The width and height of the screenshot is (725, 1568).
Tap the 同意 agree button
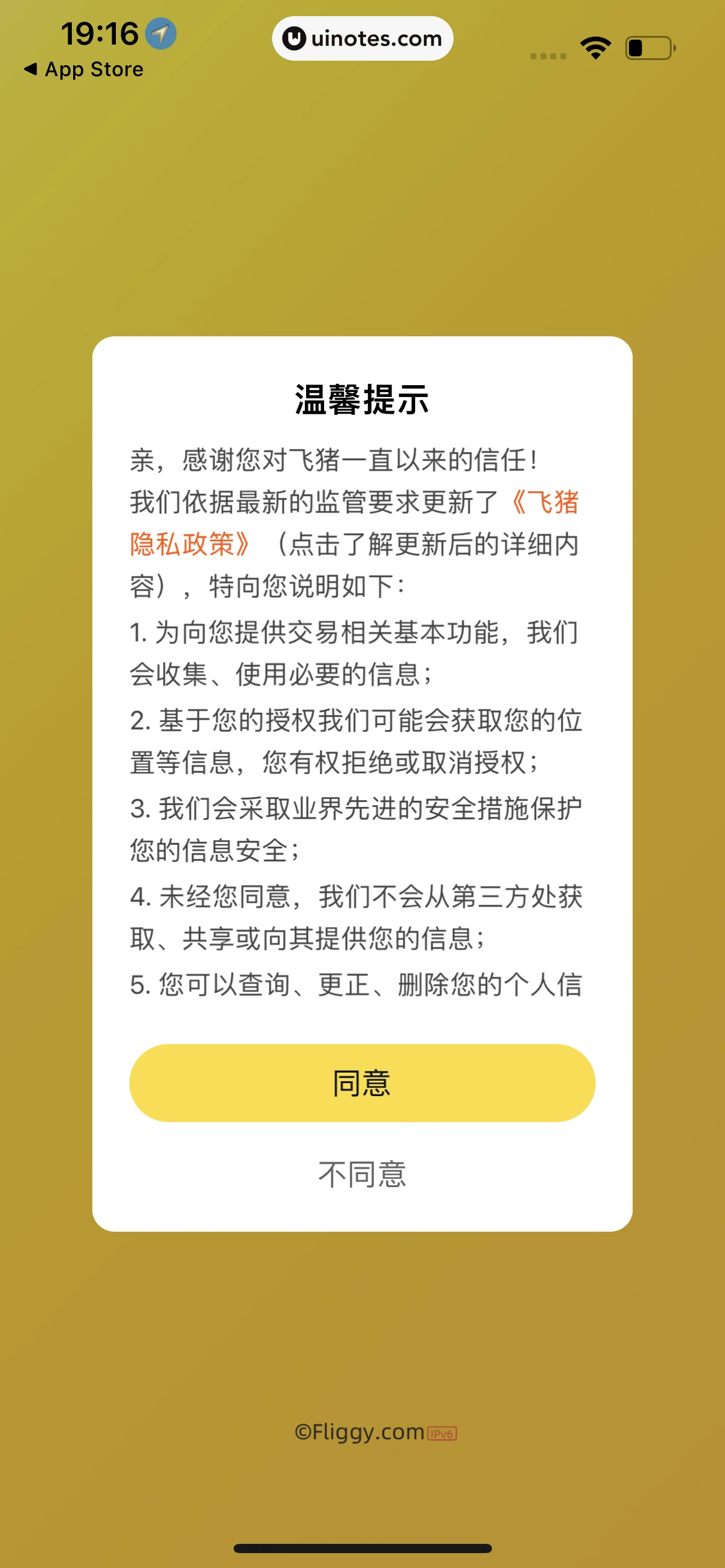362,1082
